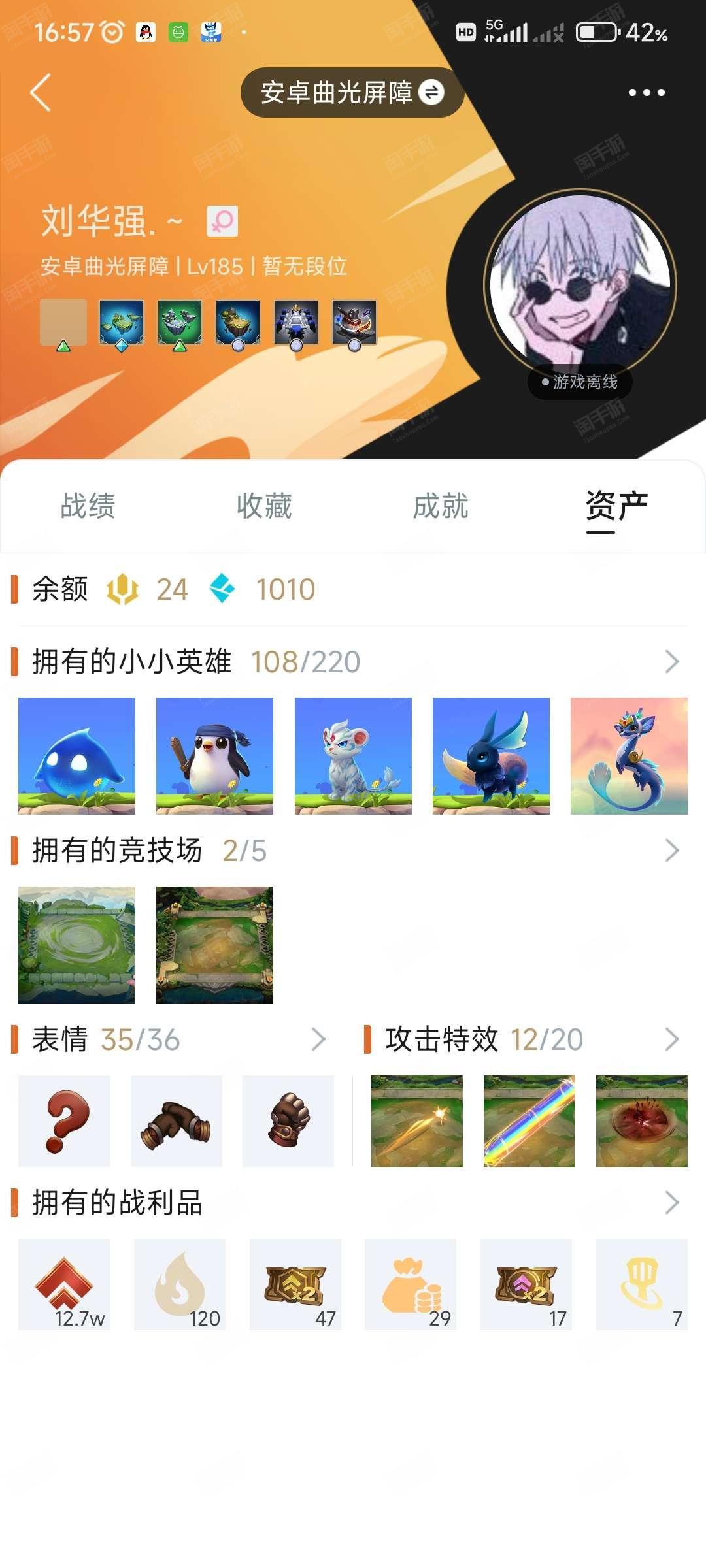Switch server via 安卓曲光屏障 button
The height and width of the screenshot is (1568, 706).
[352, 92]
